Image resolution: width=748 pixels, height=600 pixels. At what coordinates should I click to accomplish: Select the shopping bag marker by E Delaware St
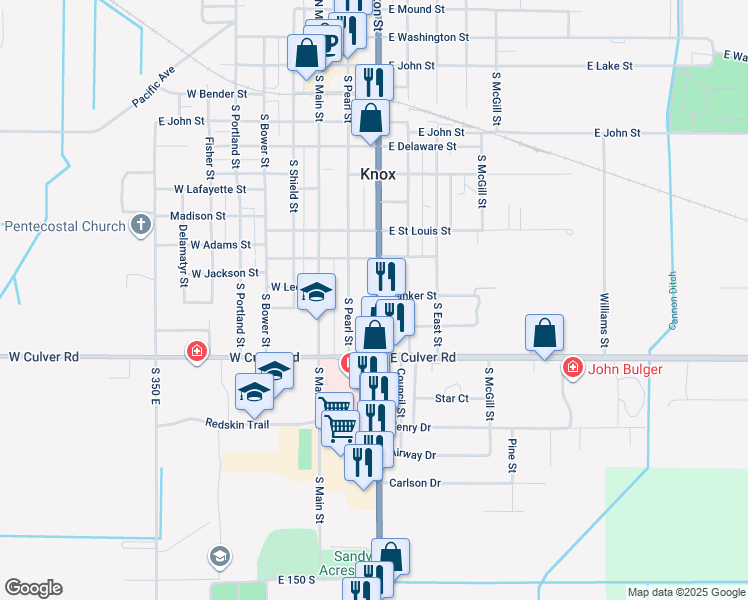point(370,119)
